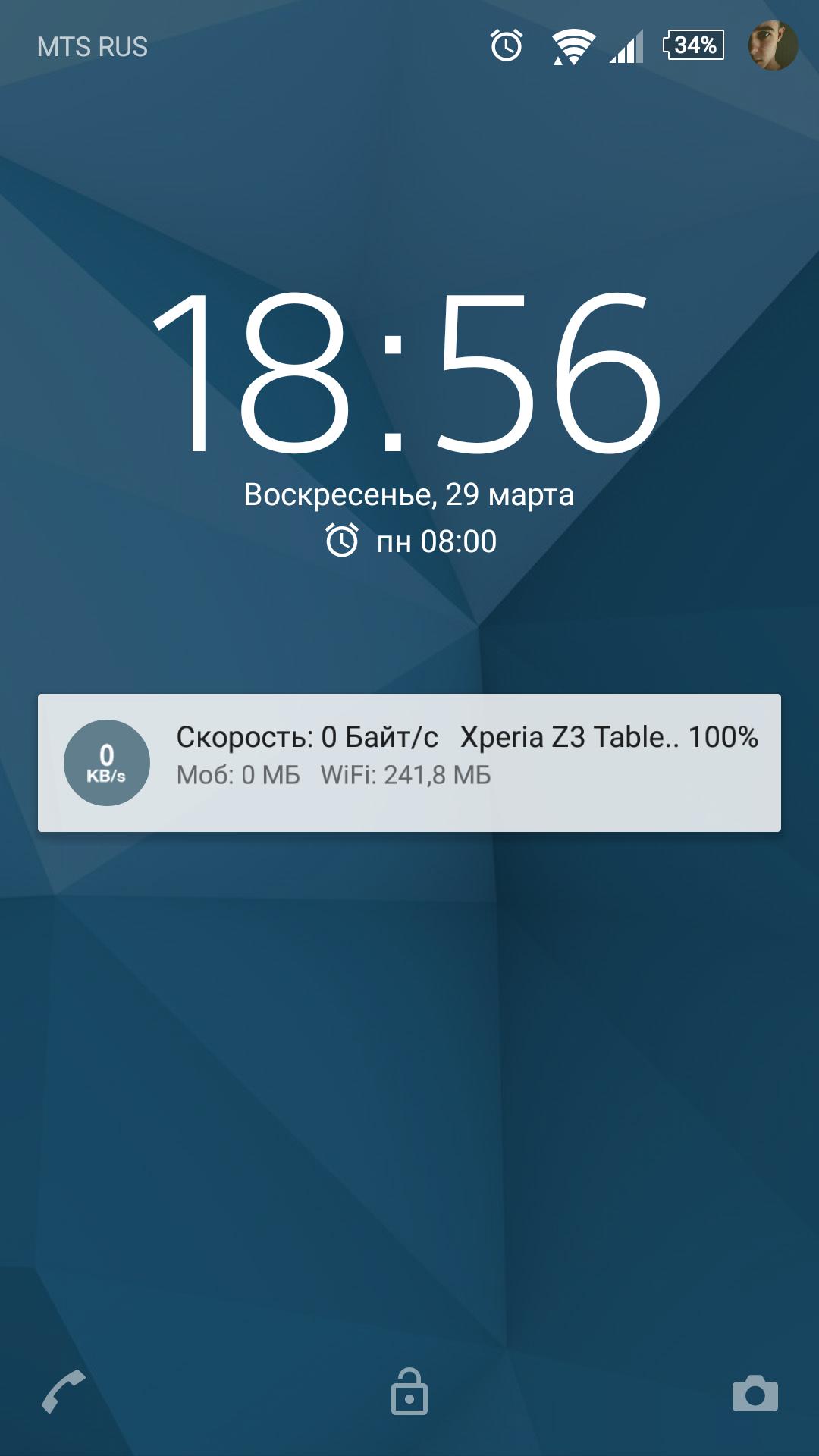Tap the phone shortcut icon

point(63,1392)
